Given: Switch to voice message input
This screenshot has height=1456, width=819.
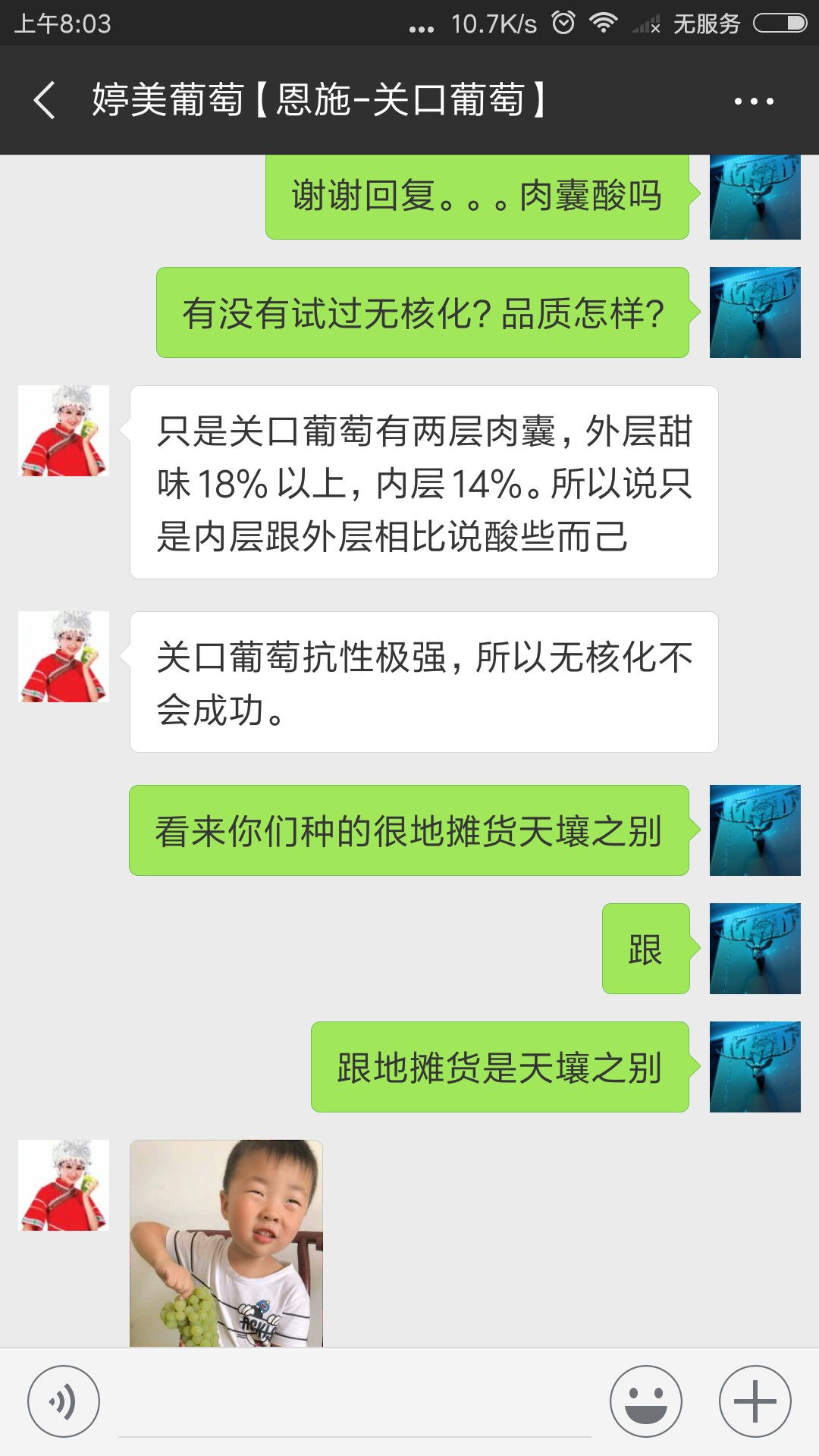Looking at the screenshot, I should click(x=64, y=1401).
